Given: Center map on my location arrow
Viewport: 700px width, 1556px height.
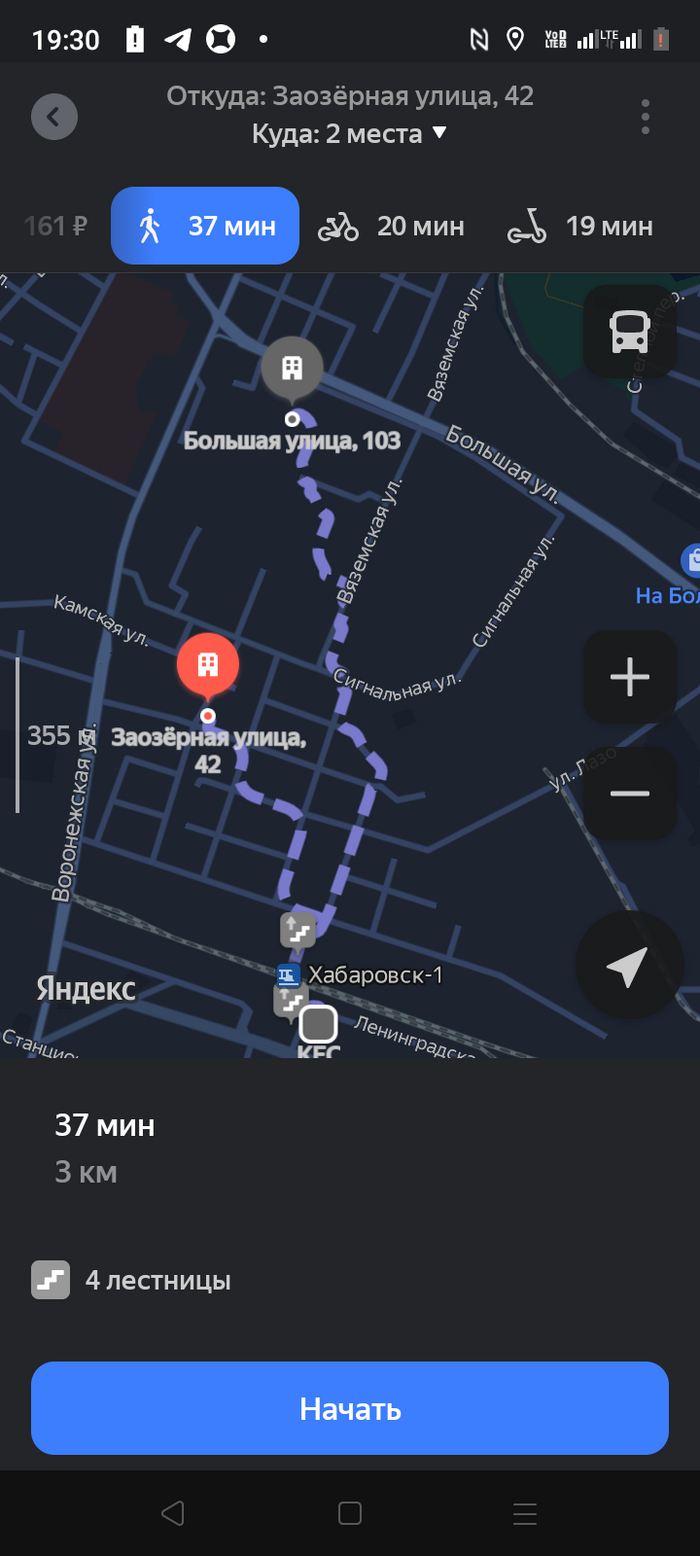Looking at the screenshot, I should point(628,965).
